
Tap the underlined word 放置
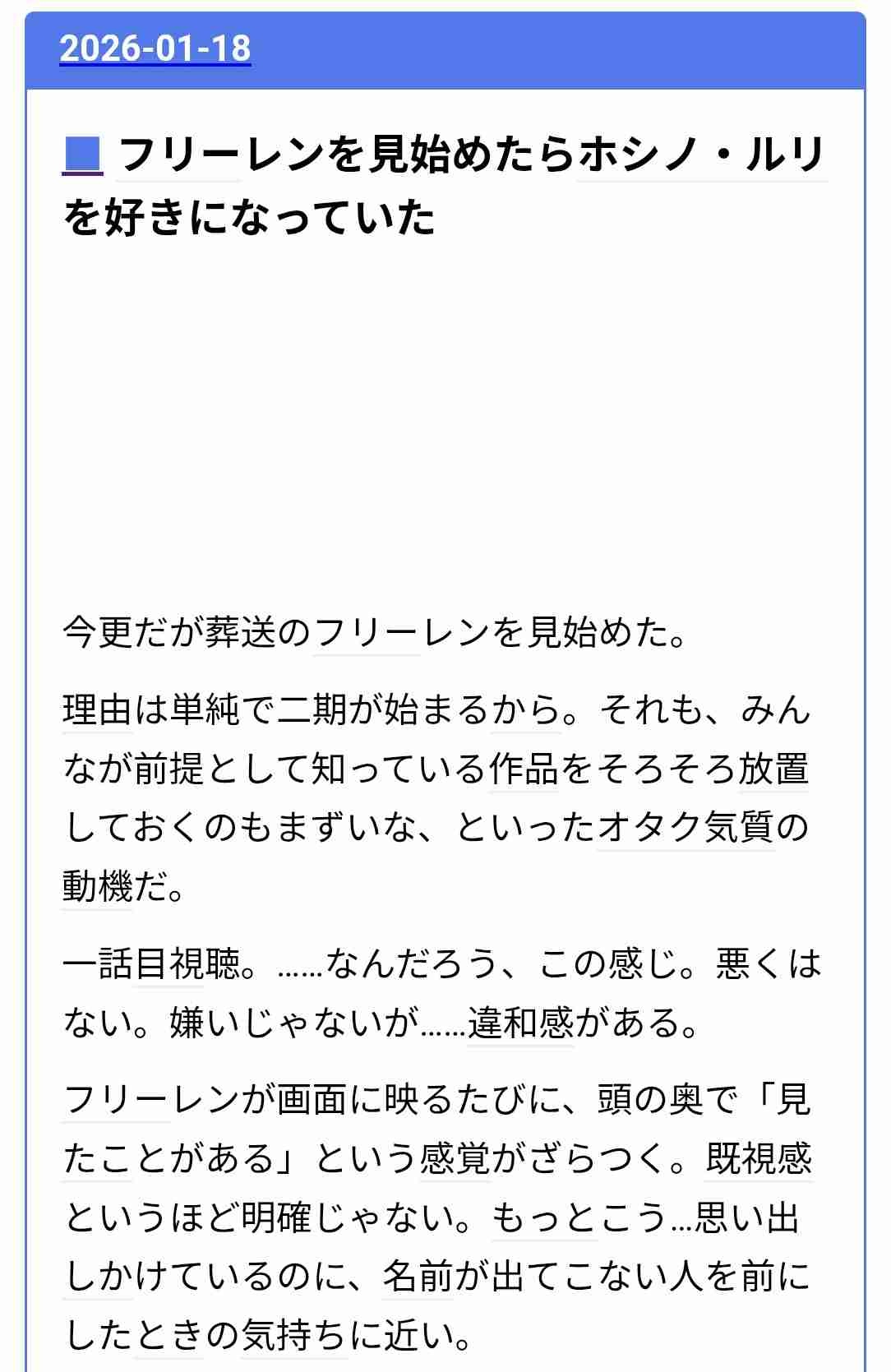tap(773, 769)
